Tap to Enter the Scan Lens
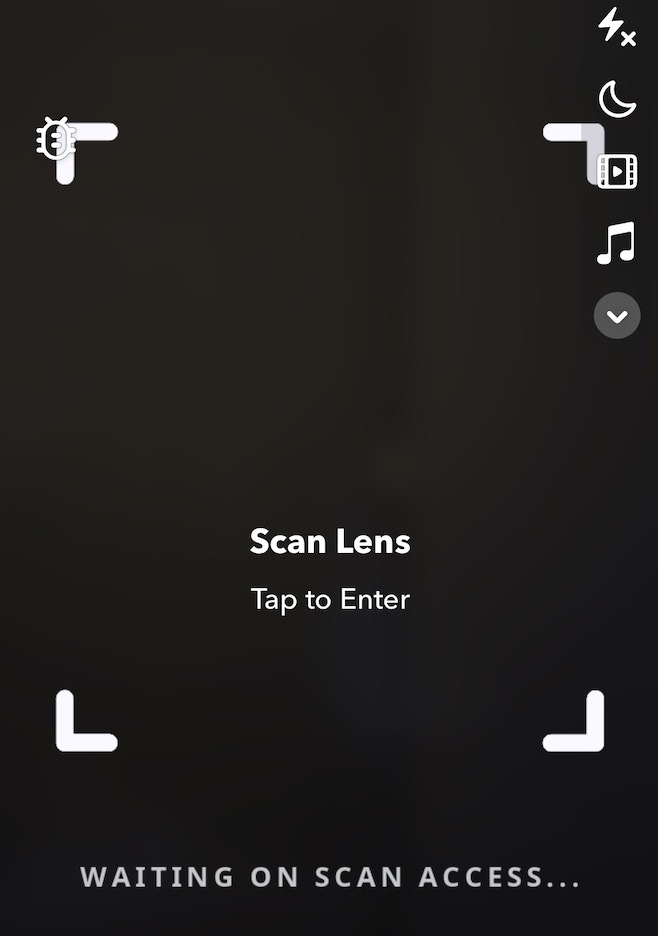658x936 pixels. pyautogui.click(x=330, y=599)
